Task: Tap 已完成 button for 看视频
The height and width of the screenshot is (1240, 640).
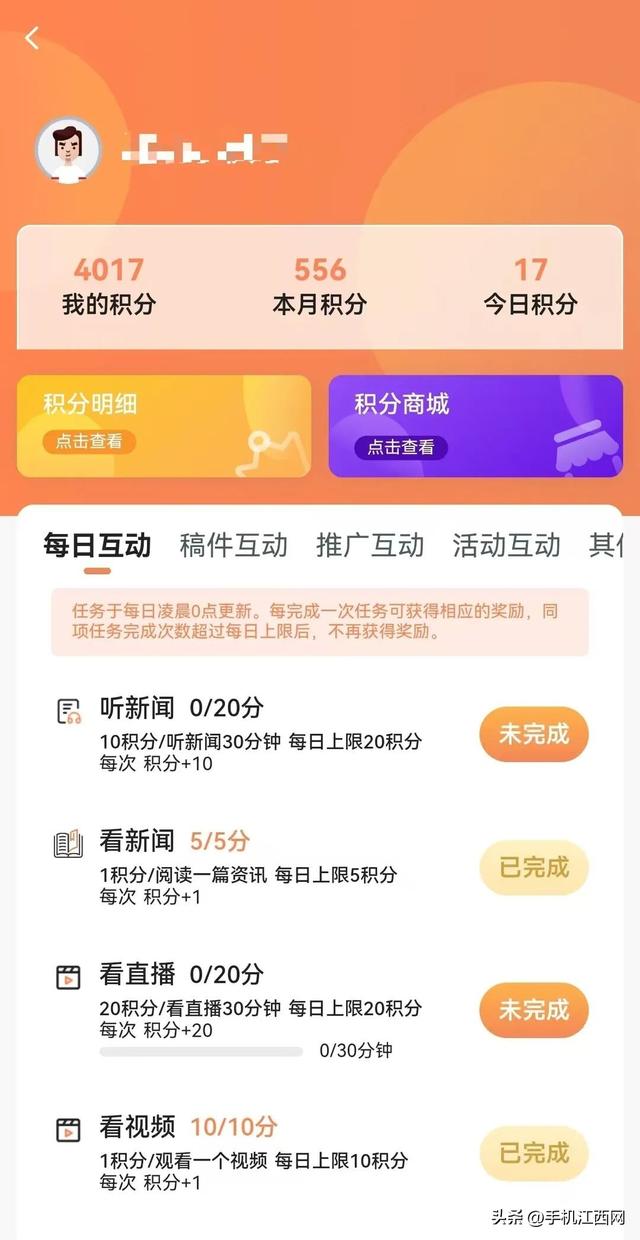Action: pos(534,1153)
